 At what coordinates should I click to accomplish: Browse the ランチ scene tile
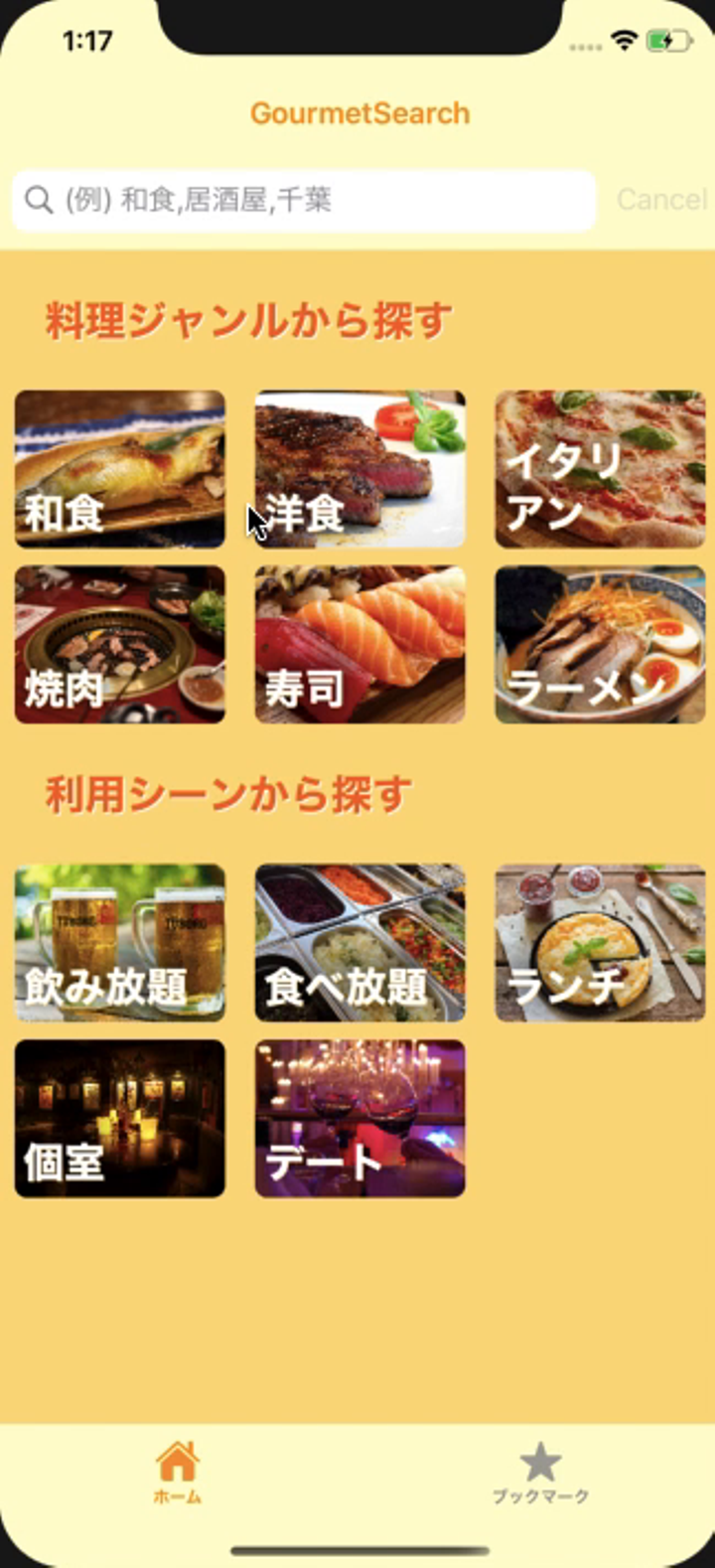600,943
